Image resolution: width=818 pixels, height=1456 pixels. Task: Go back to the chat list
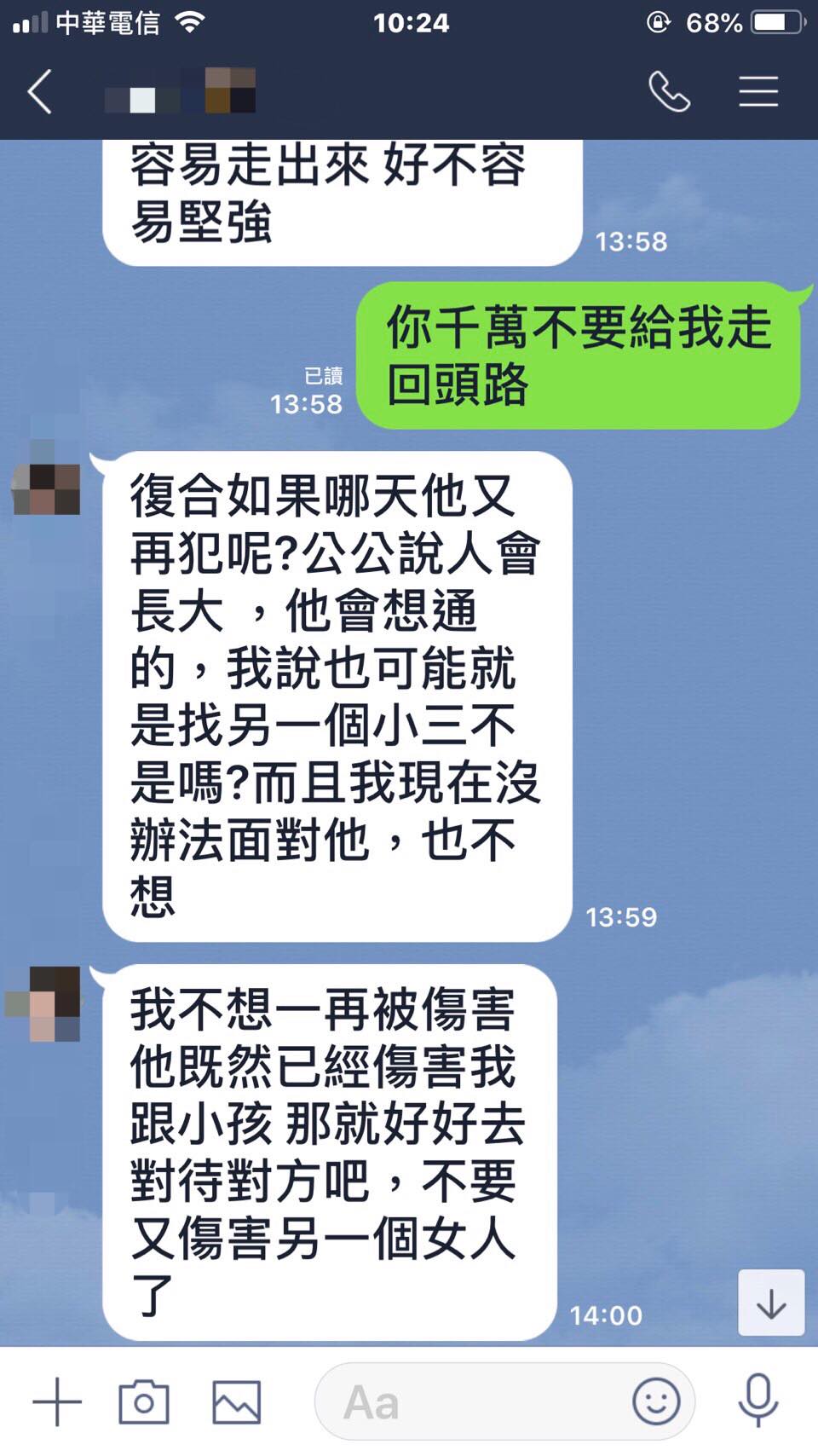40,92
